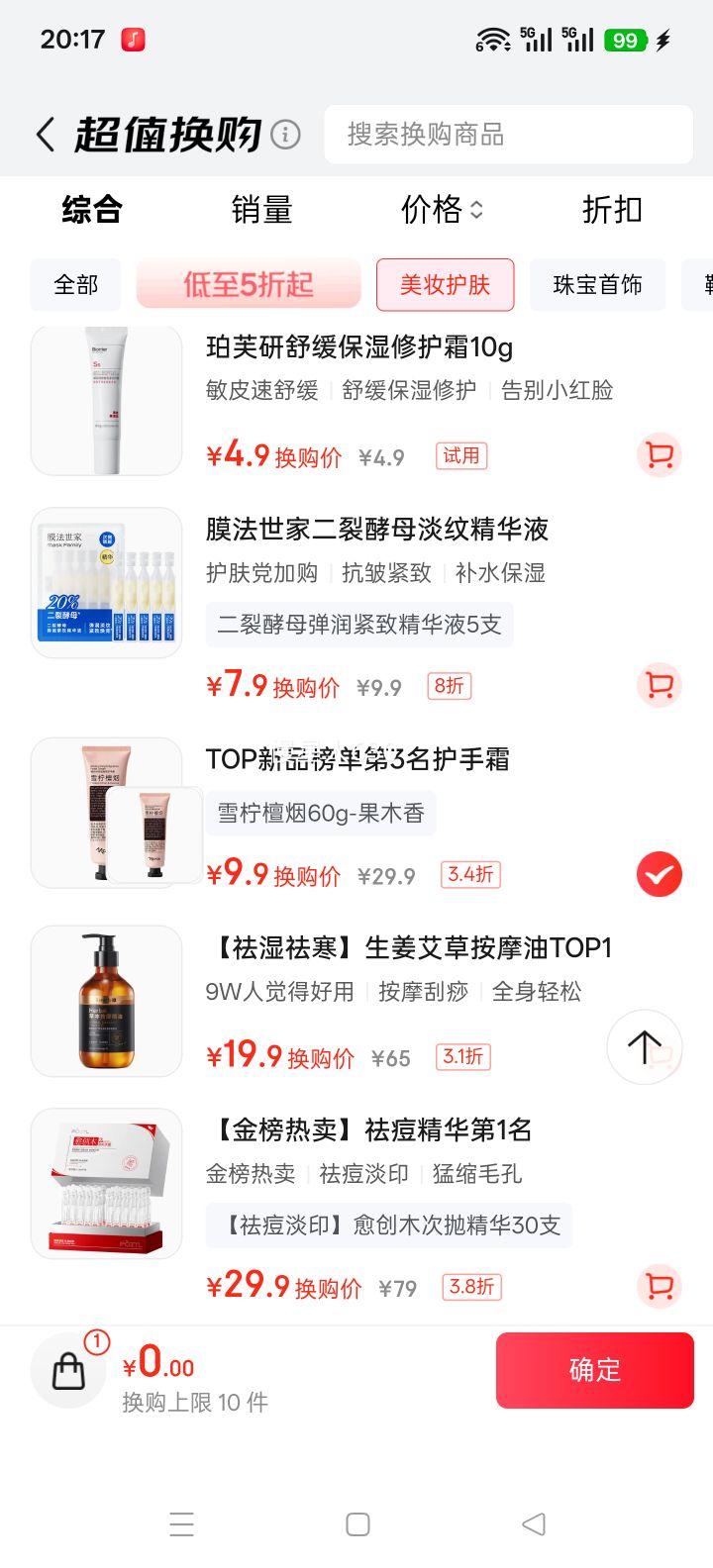Select the 全部 category chip

(x=76, y=285)
